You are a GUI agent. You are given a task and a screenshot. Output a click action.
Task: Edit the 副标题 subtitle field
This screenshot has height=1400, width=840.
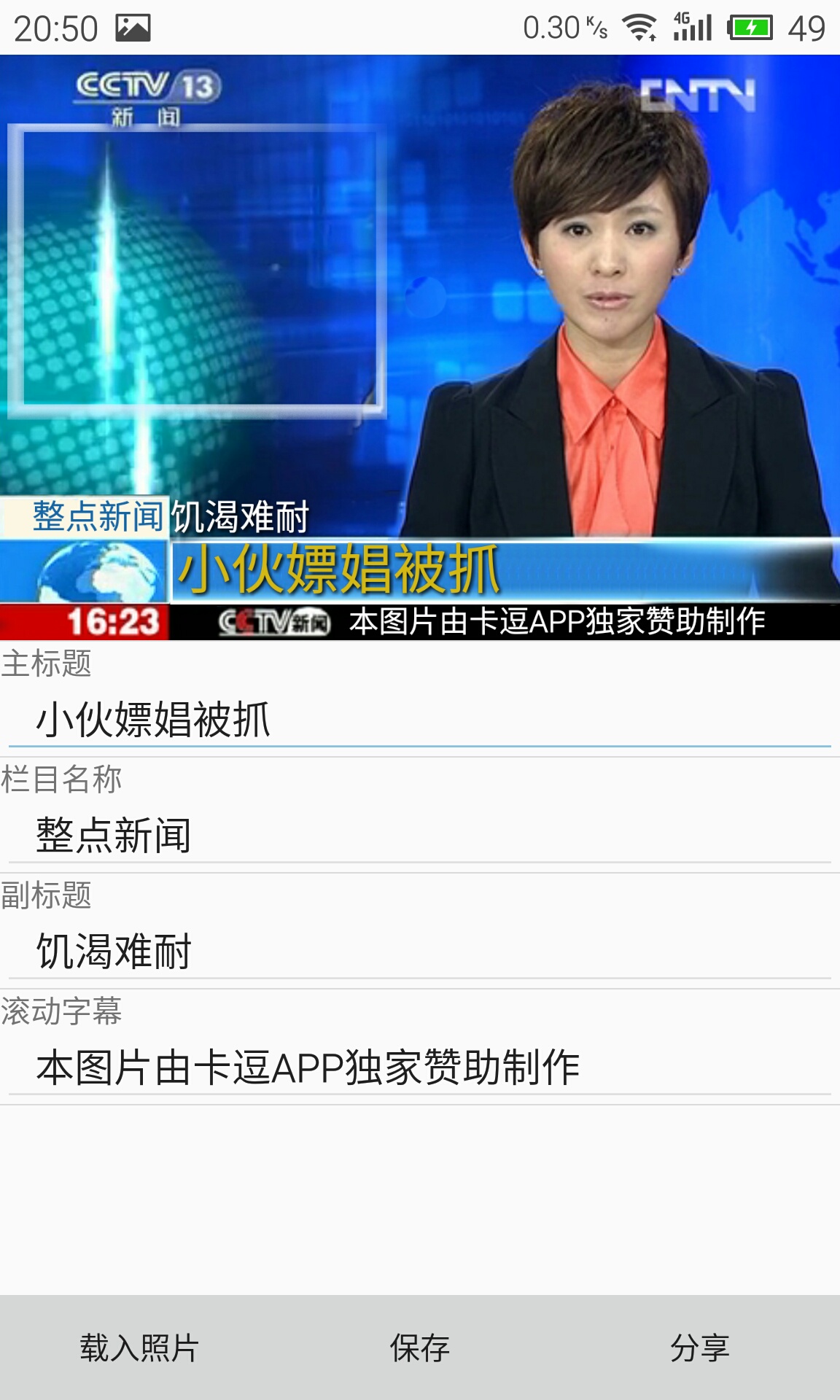pos(419,952)
